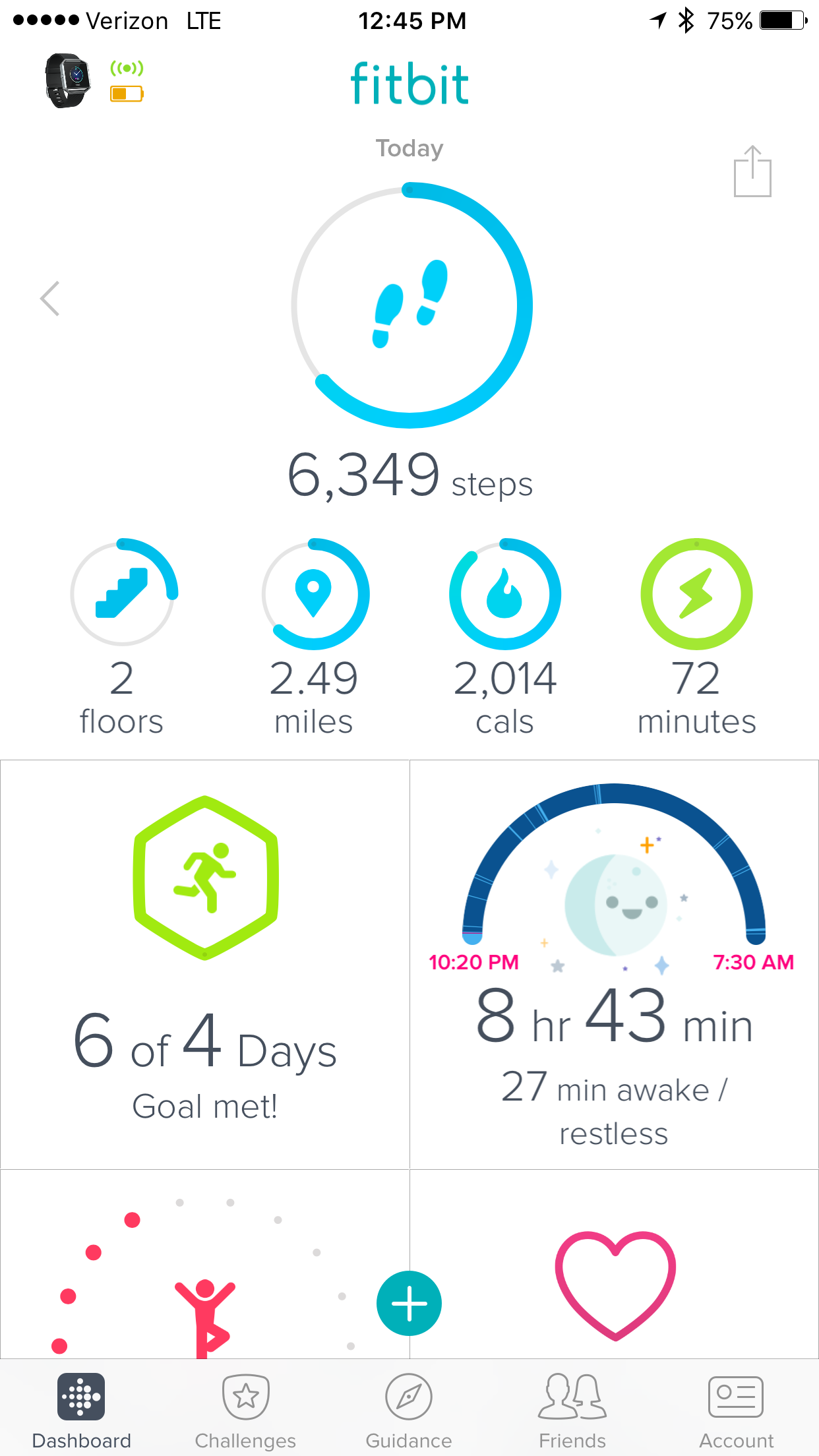View the sleep log card

(614, 964)
